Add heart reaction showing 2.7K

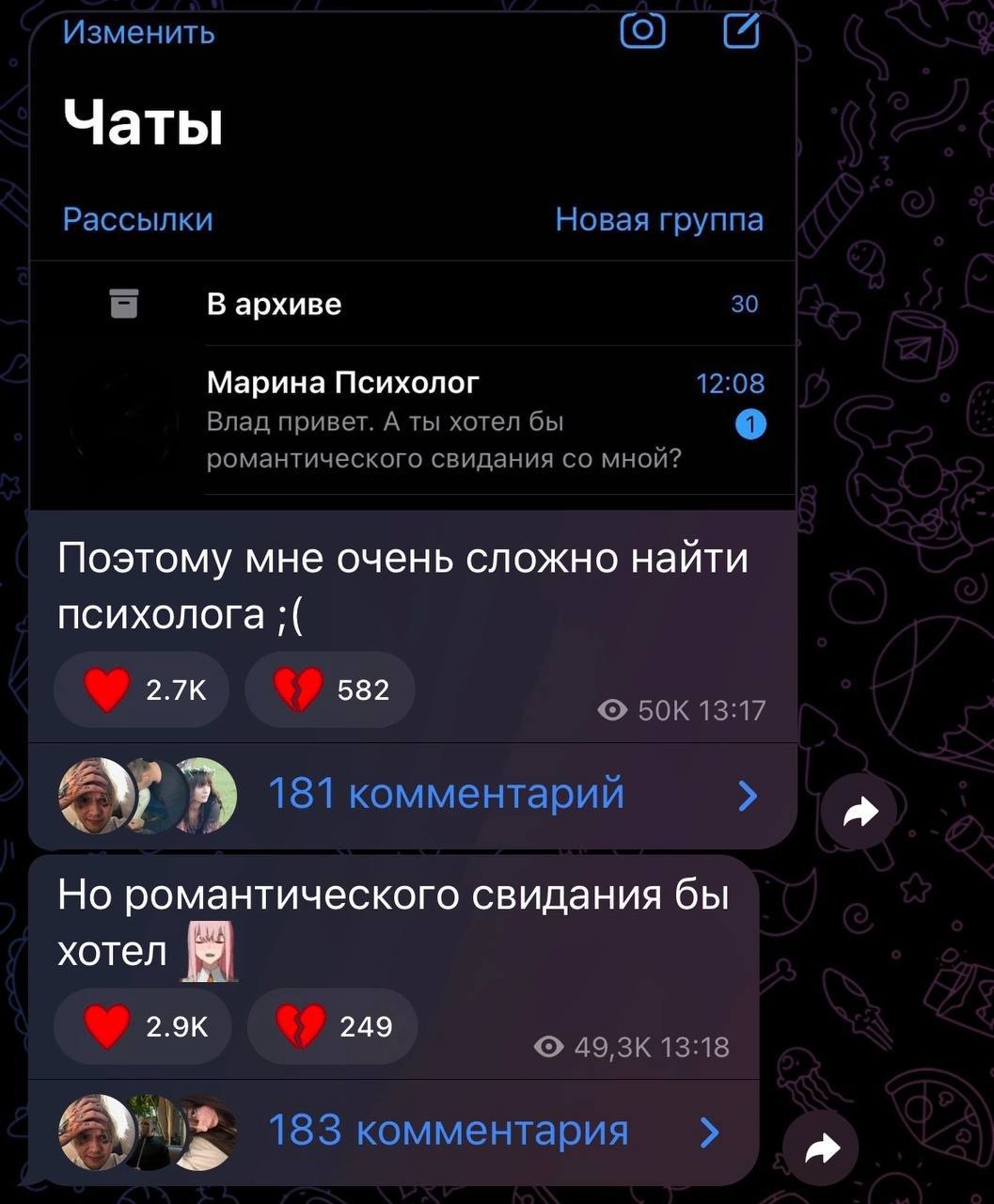[x=142, y=689]
